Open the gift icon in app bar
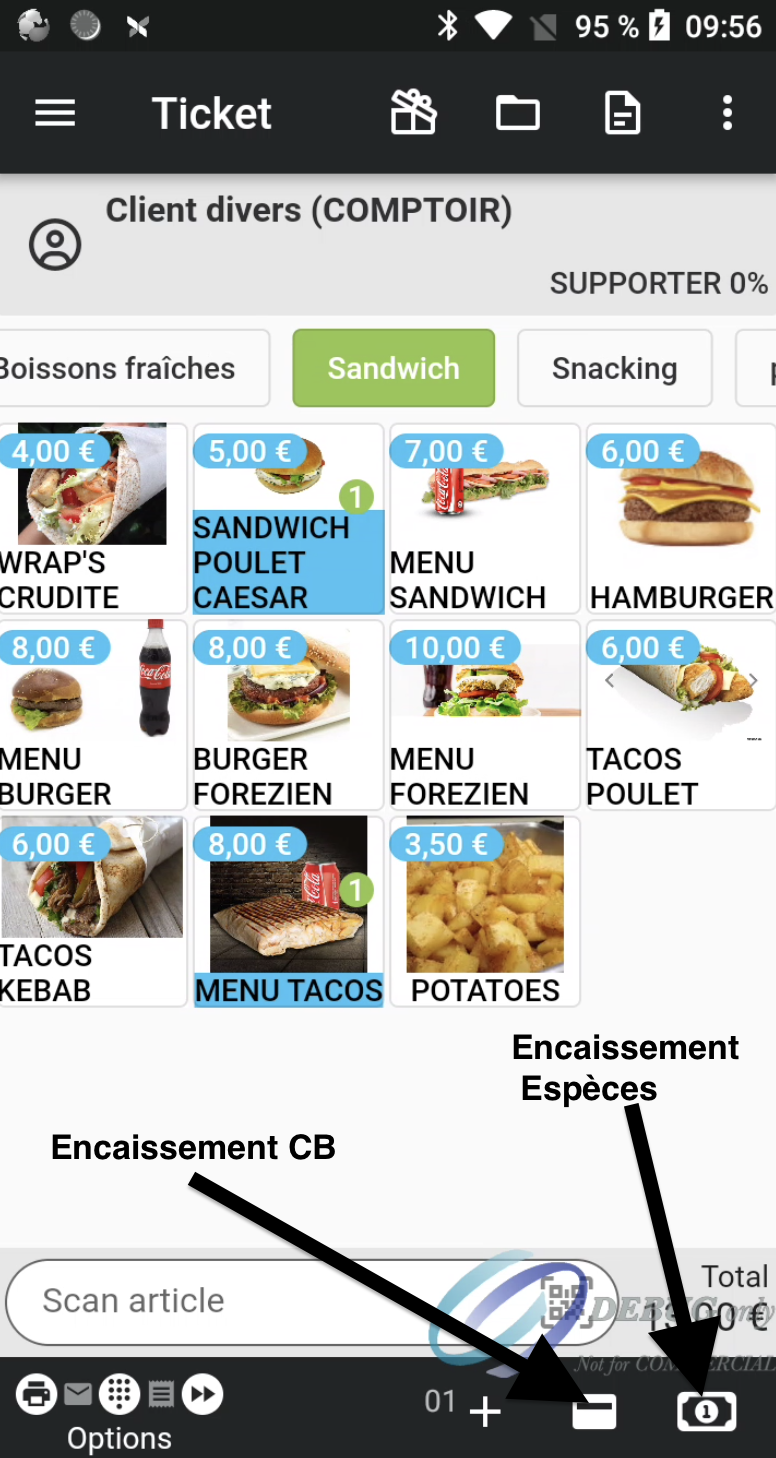Screen dimensions: 776x1458 click(x=413, y=113)
